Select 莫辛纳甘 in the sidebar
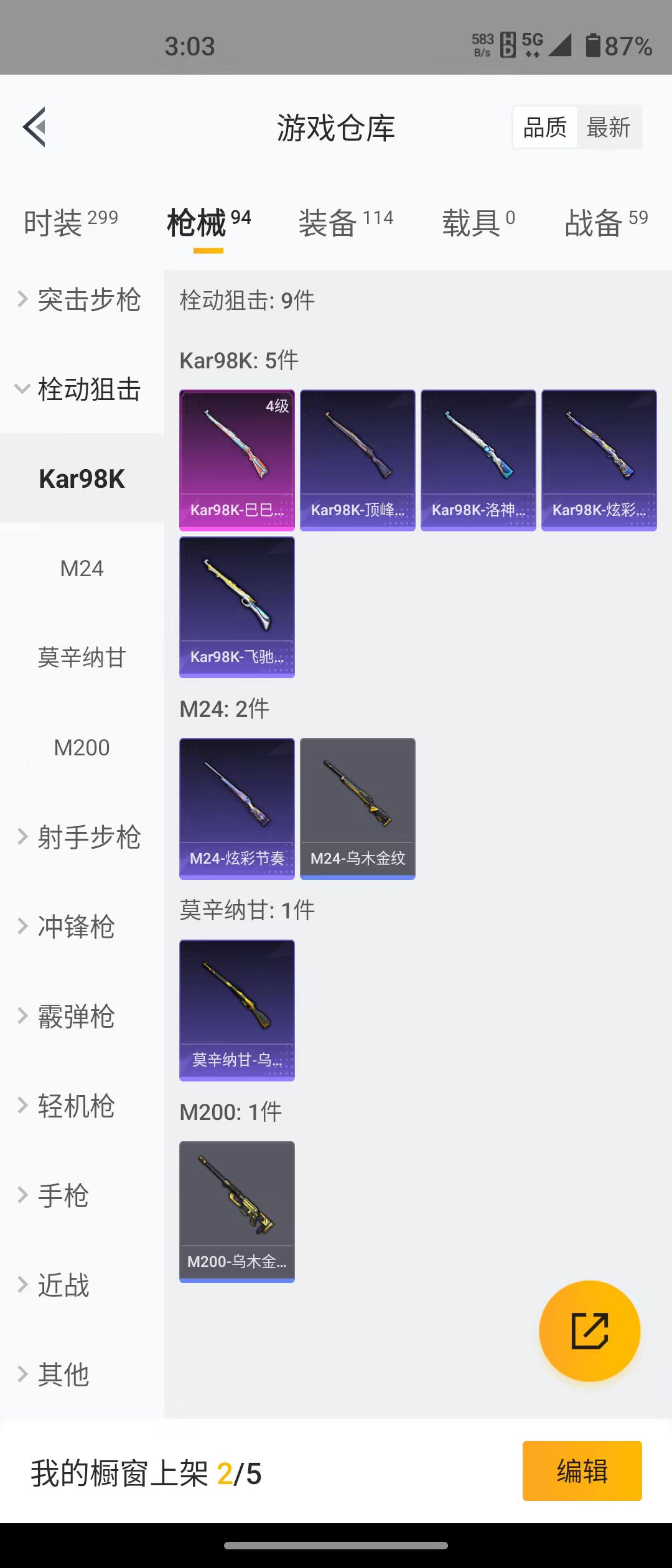Viewport: 672px width, 1568px height. coord(82,658)
